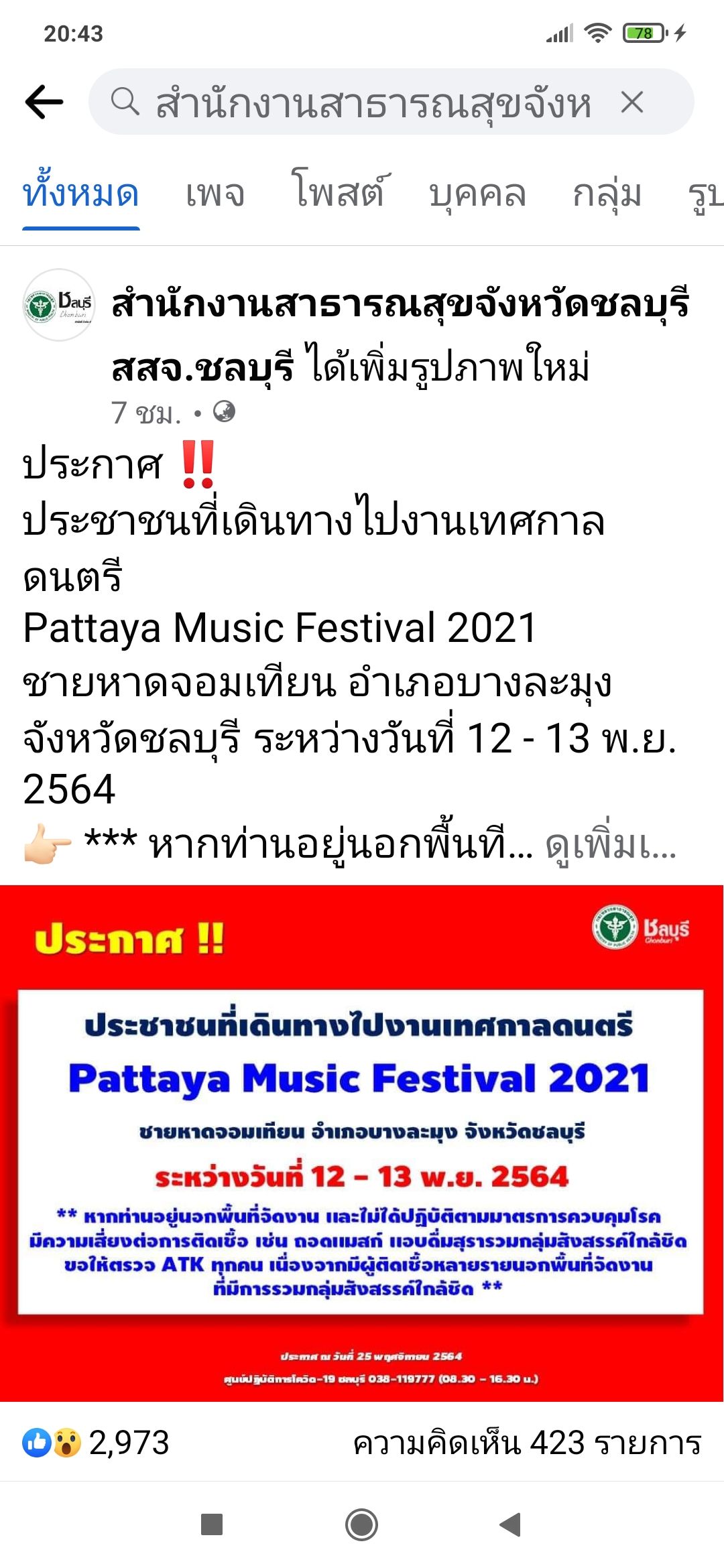Open สำนักงานสาธารณสุขจังหวัดชลบุรี page profile picture
Screen dimensions: 724x1568
pos(58,305)
